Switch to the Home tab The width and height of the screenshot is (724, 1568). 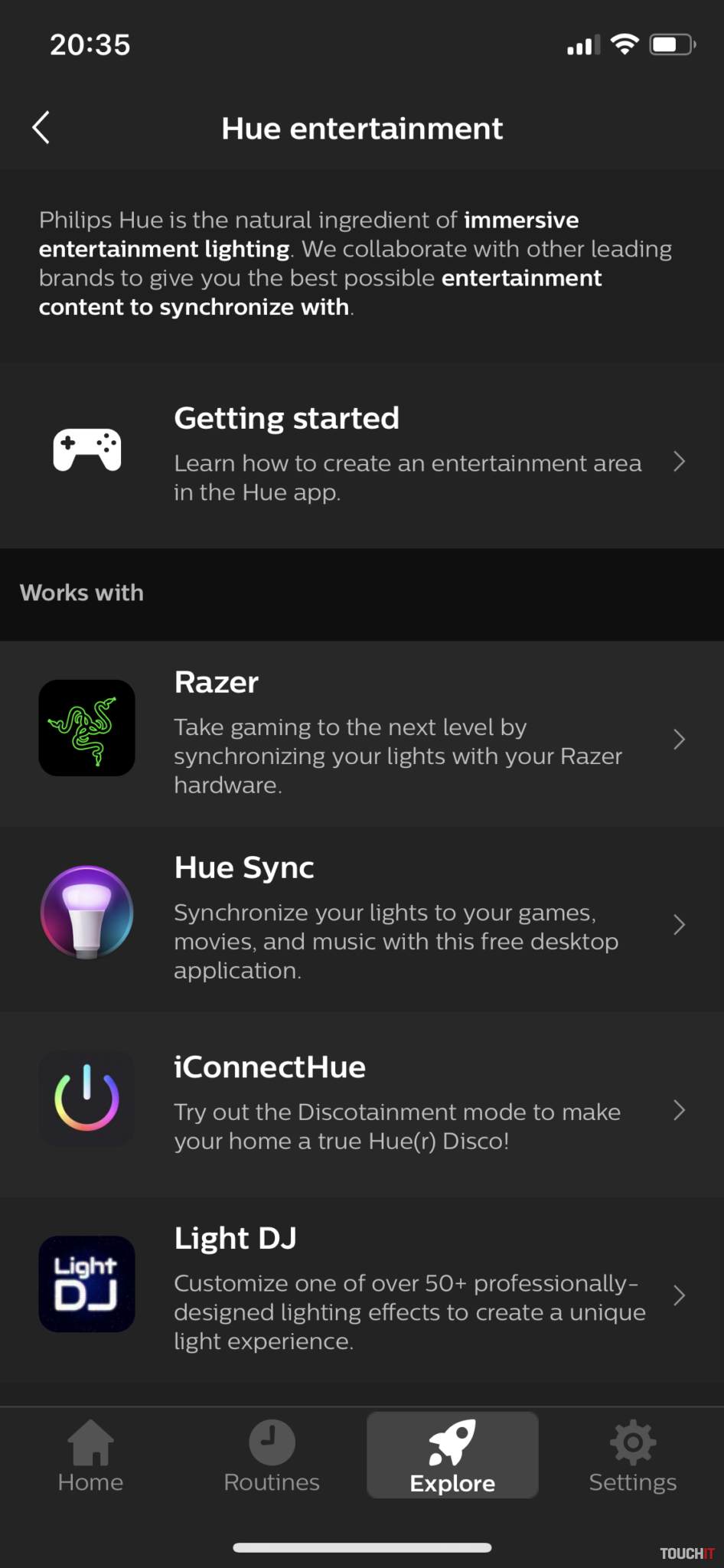90,1456
